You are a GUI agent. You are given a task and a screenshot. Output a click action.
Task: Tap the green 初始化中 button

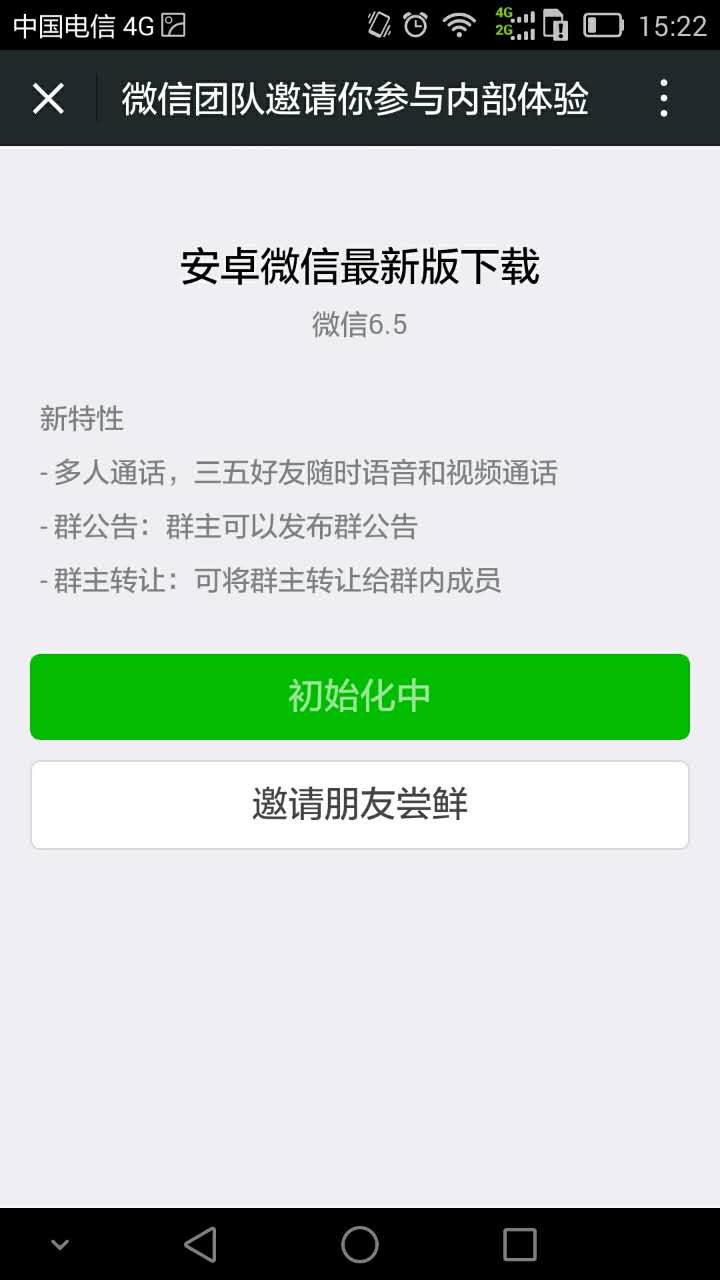(x=360, y=697)
